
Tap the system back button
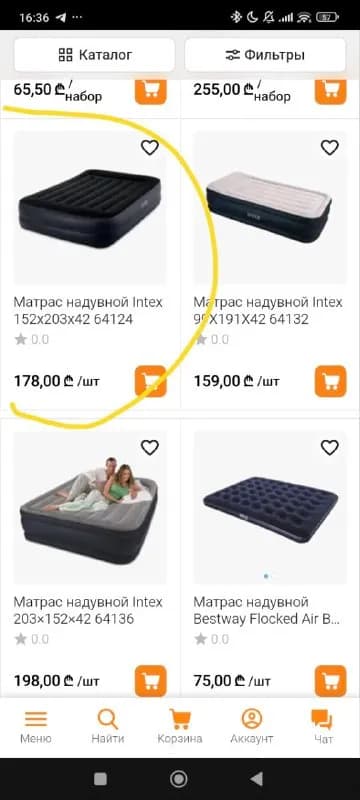257,779
